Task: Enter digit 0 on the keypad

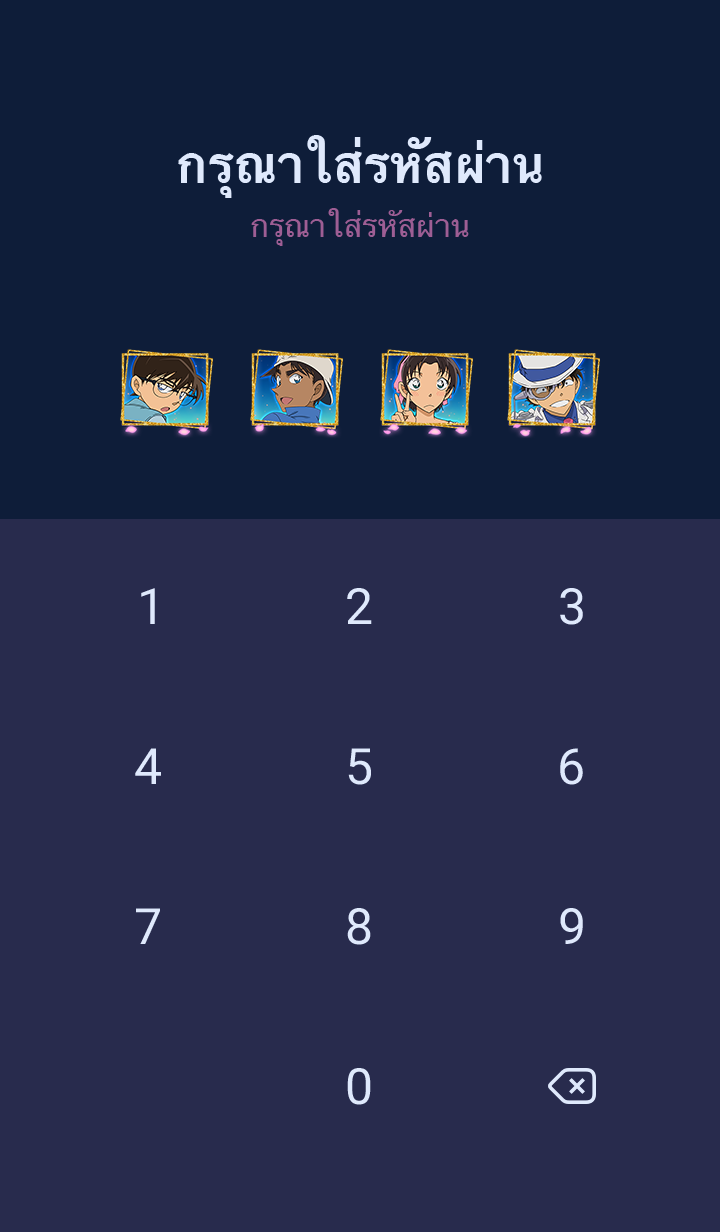Action: coord(359,1087)
